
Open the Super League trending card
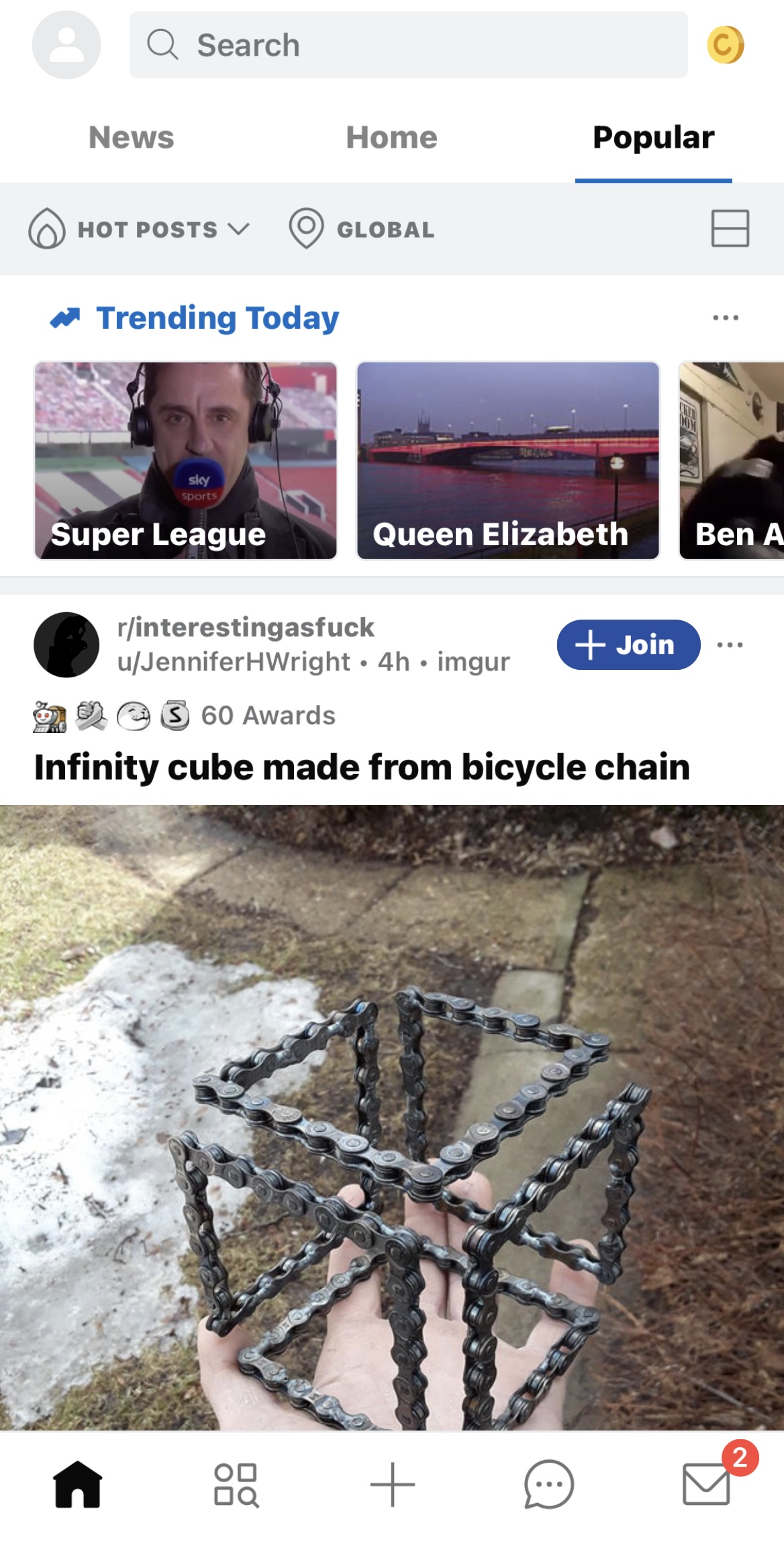point(186,460)
